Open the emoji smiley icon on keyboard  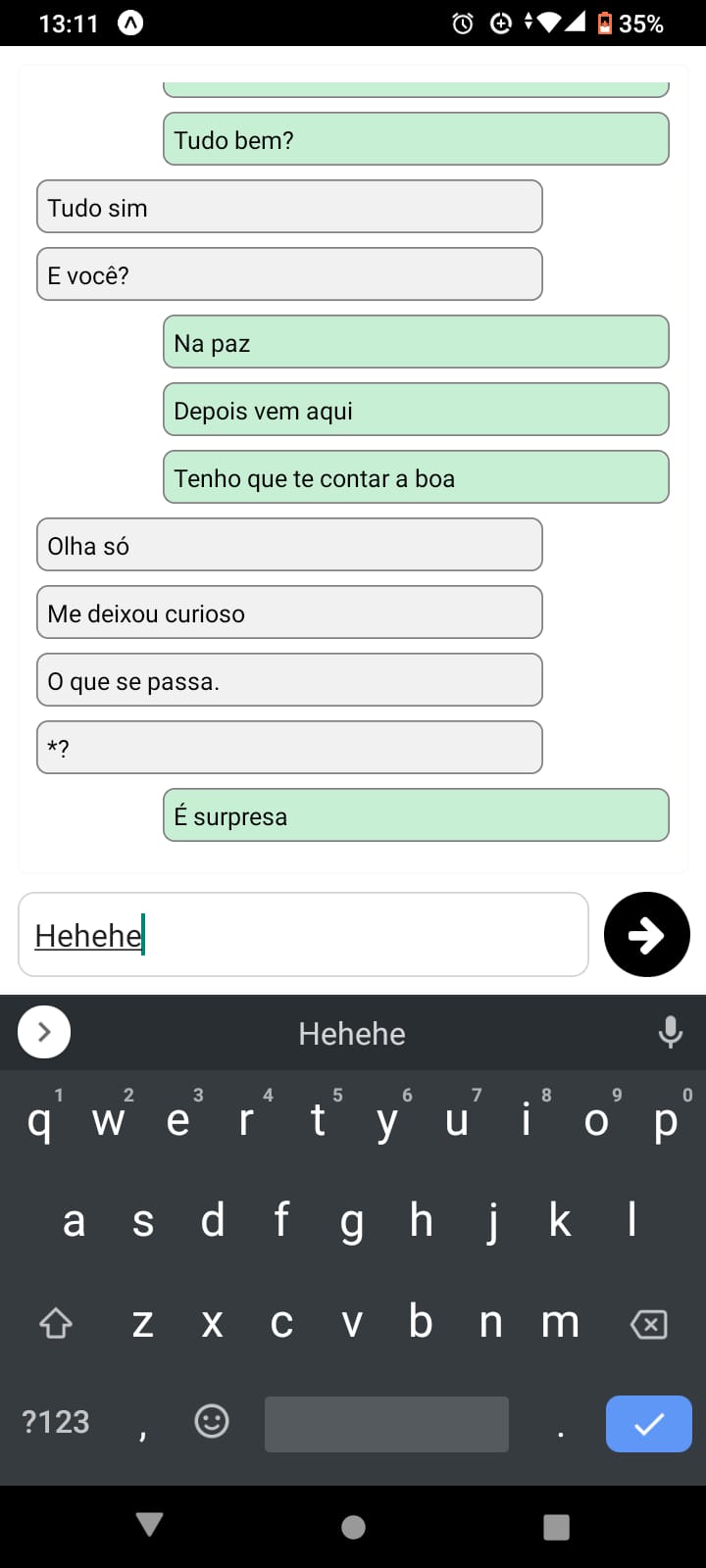213,1423
